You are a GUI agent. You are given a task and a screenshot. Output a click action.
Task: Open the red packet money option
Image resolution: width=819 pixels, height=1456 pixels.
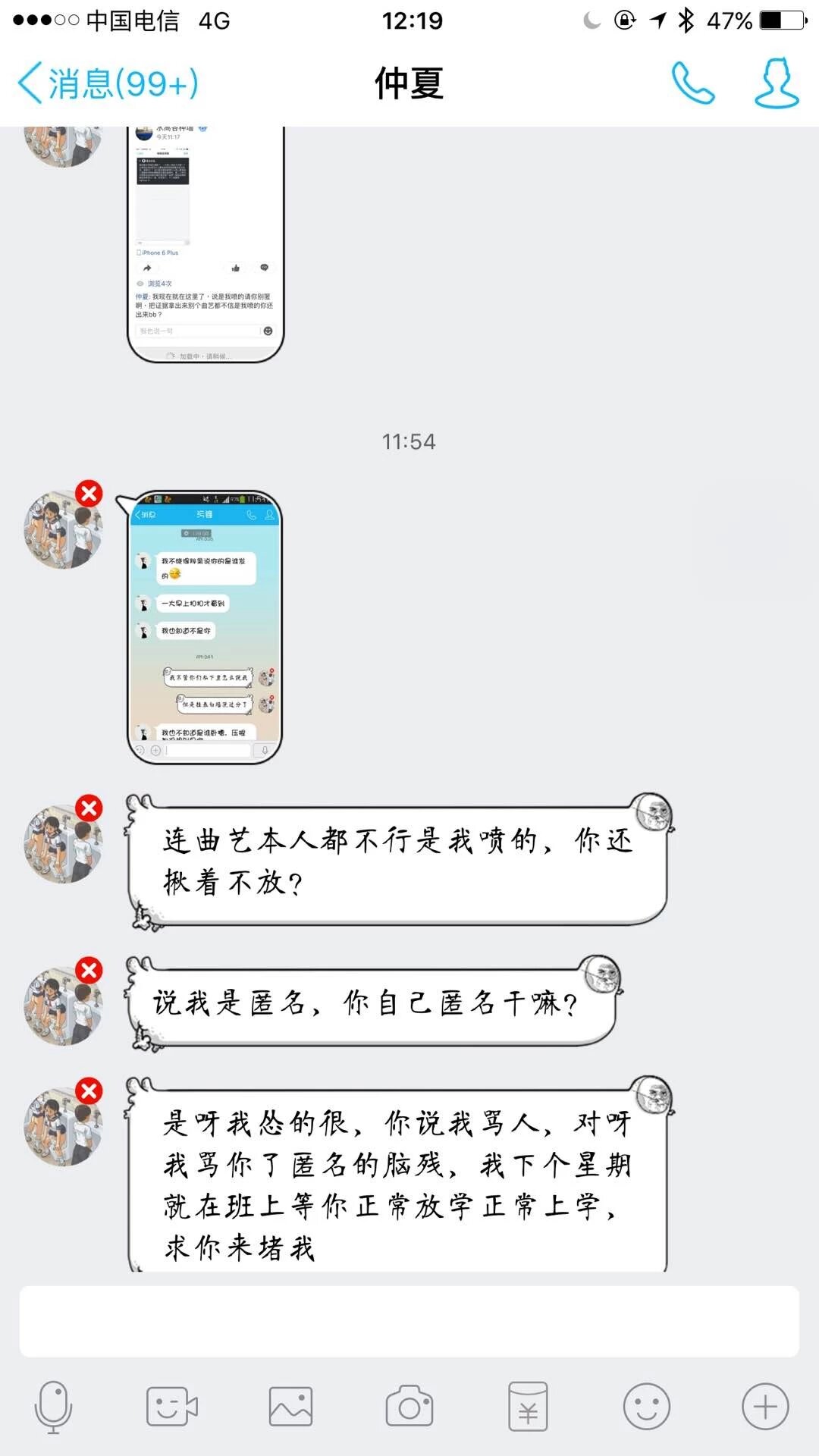(528, 1407)
